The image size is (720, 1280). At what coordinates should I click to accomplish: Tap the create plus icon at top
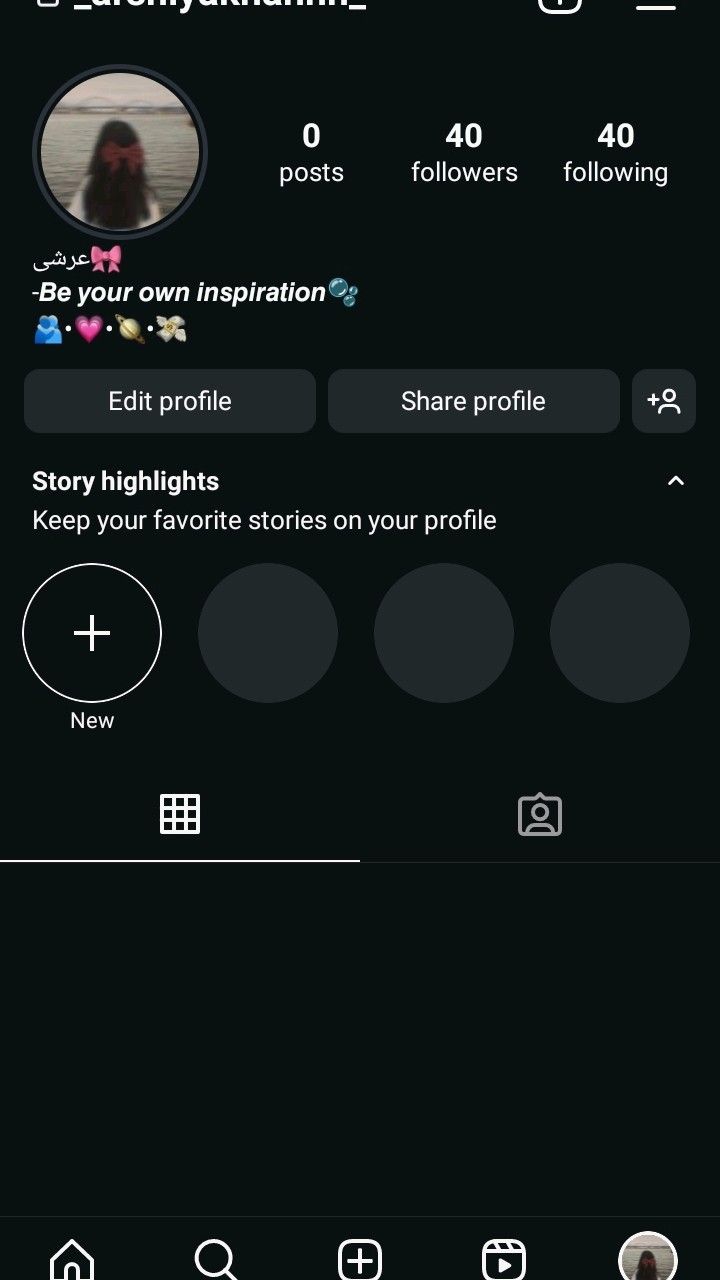click(560, 4)
